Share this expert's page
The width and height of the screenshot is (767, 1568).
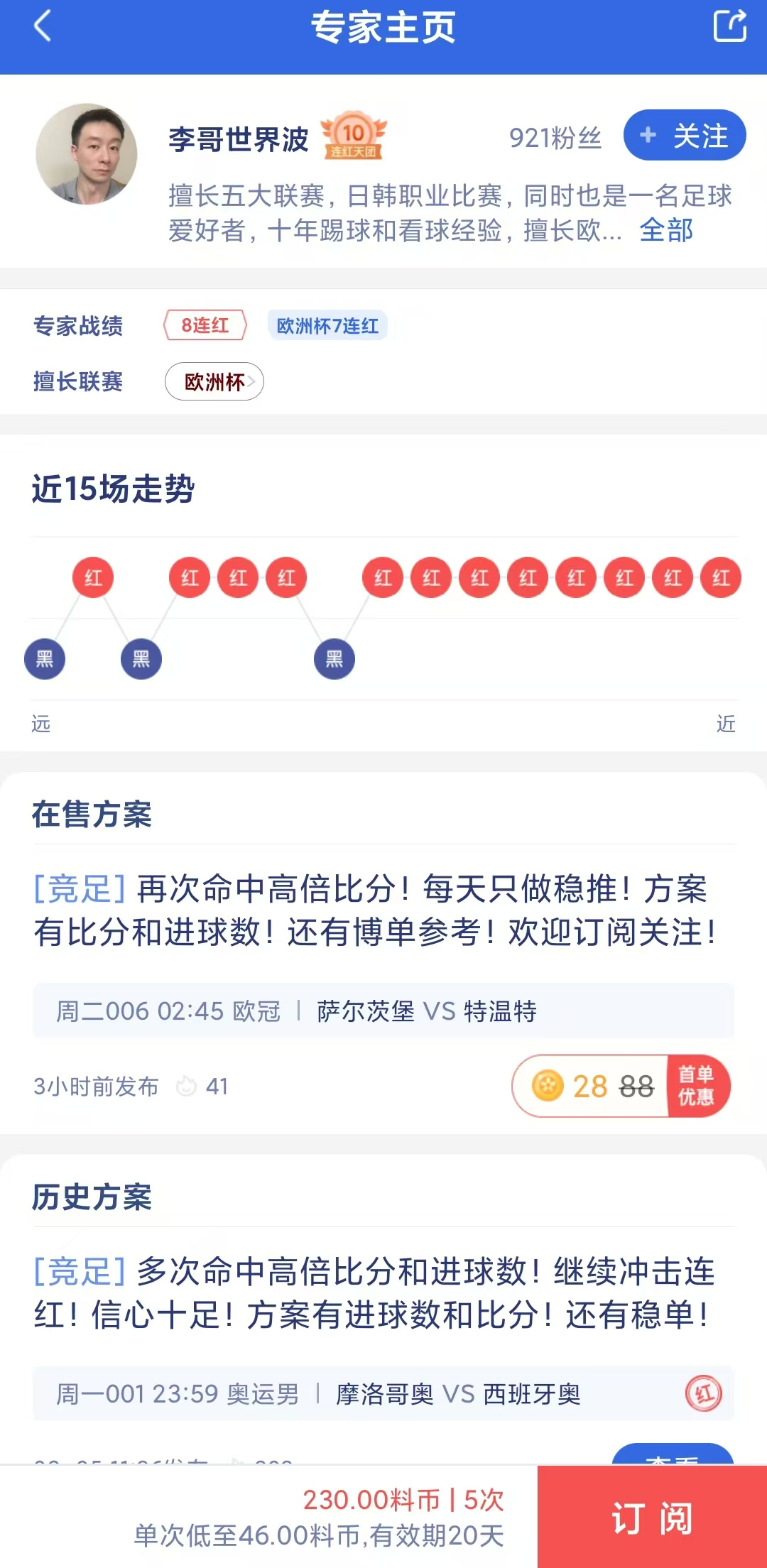729,27
